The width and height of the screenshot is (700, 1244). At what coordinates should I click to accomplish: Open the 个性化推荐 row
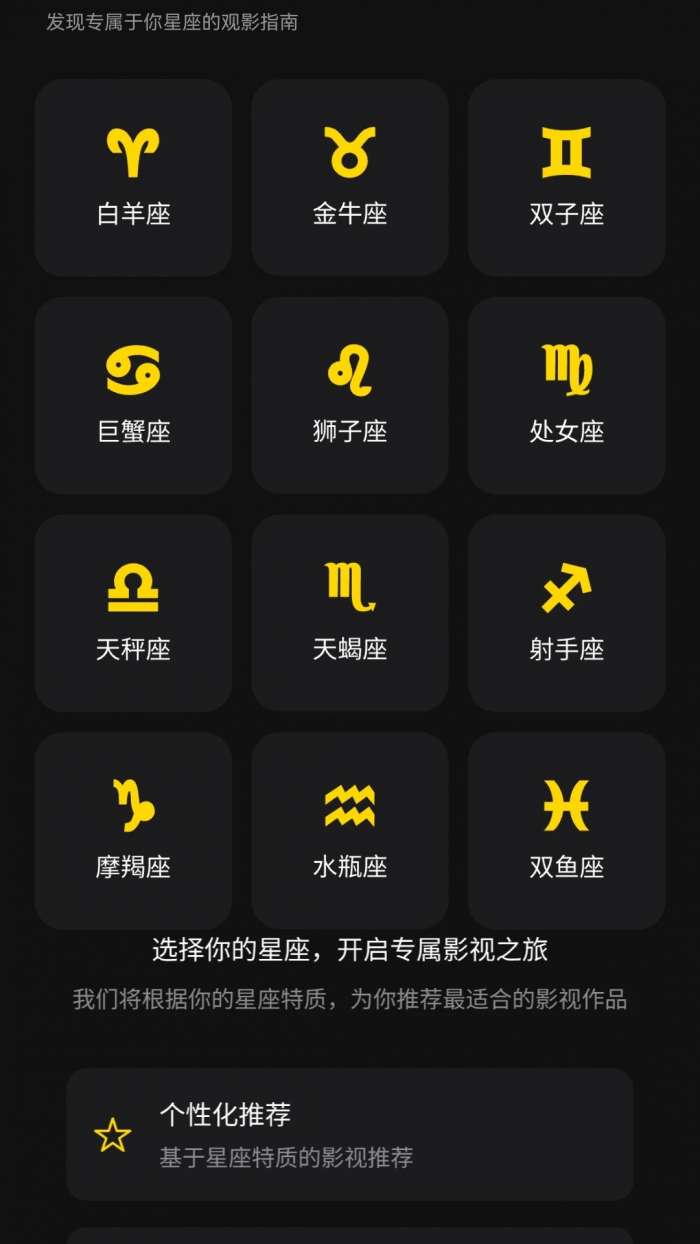tap(350, 1134)
